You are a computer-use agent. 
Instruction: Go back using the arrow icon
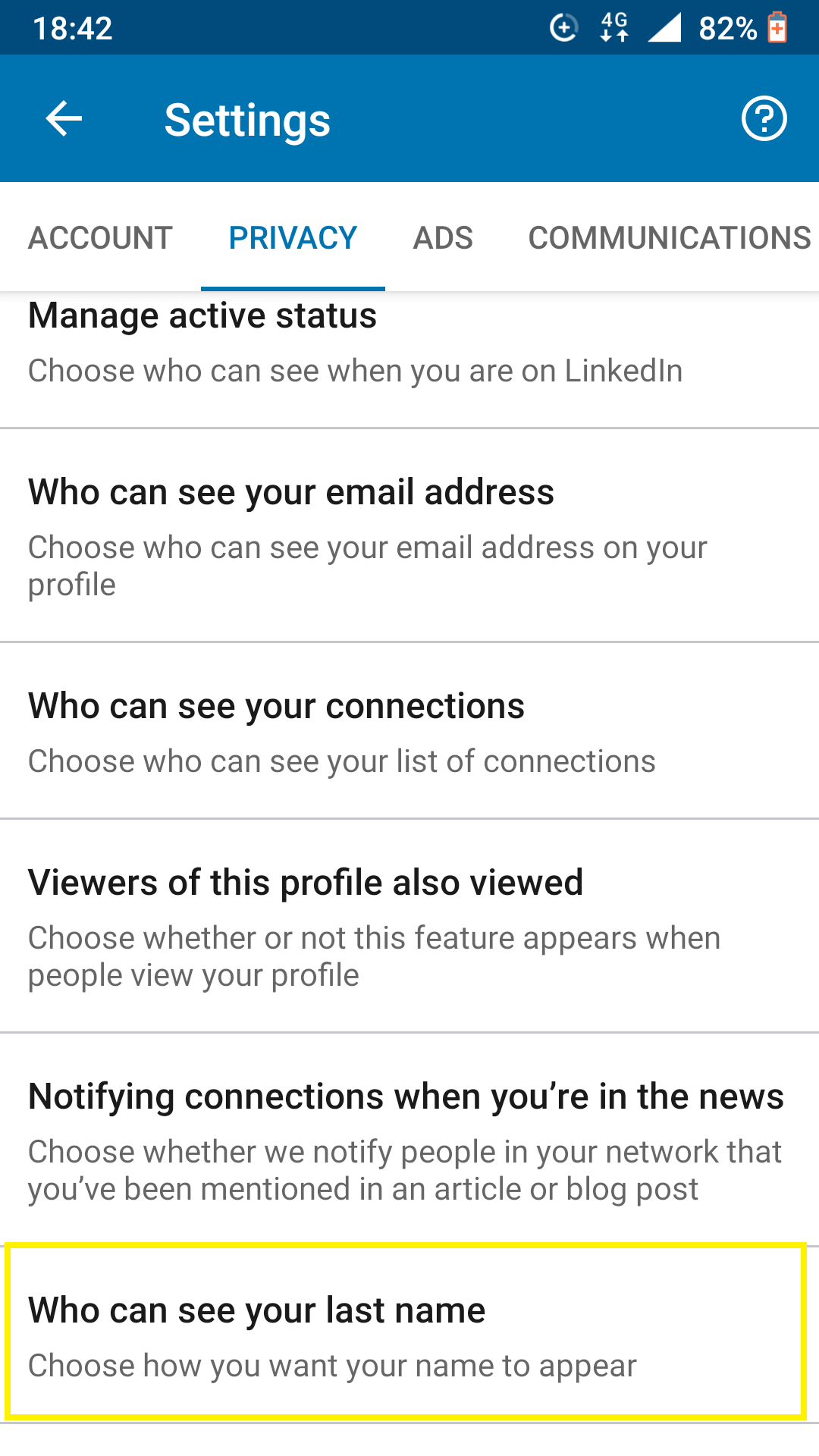64,119
